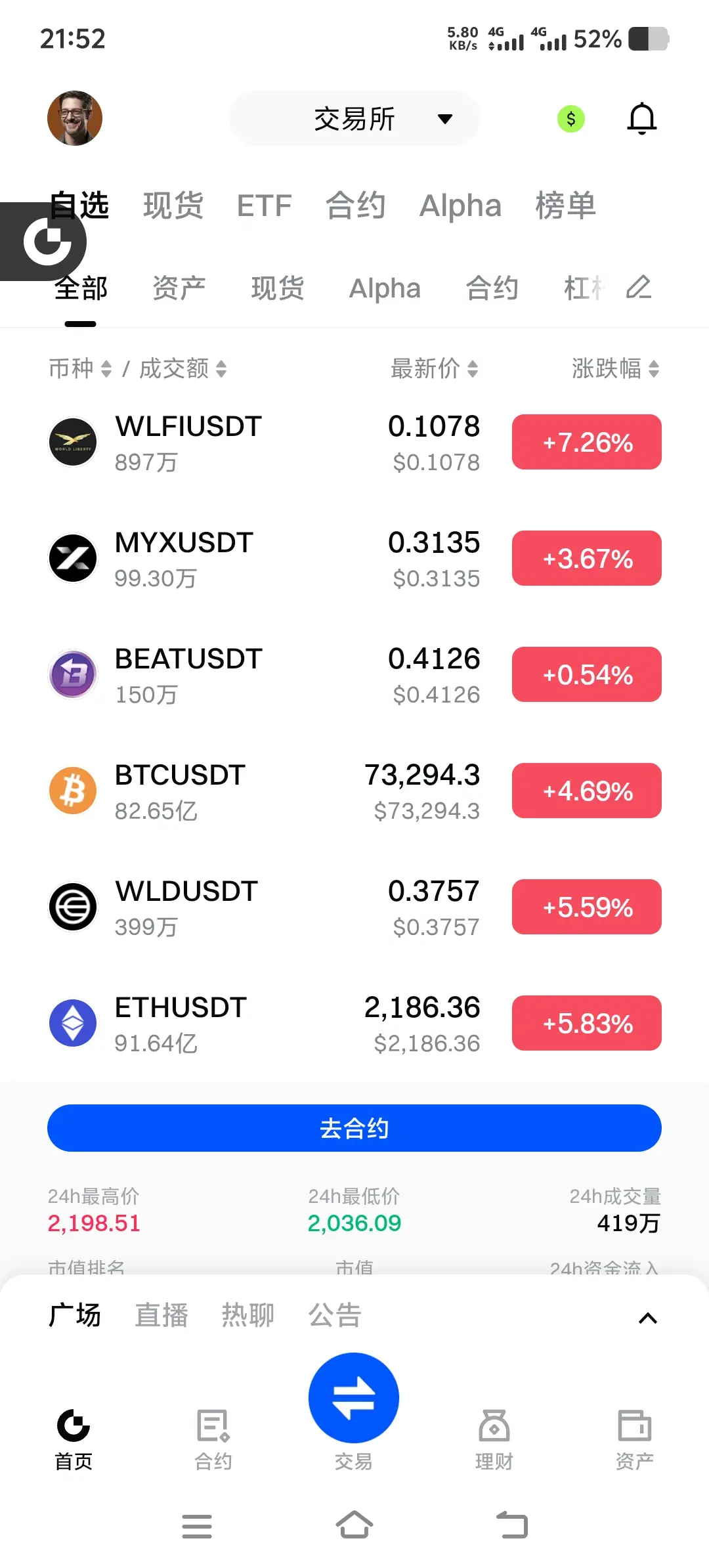This screenshot has width=709, height=1568.
Task: Edit the watchlist with the pencil icon
Action: 638,288
